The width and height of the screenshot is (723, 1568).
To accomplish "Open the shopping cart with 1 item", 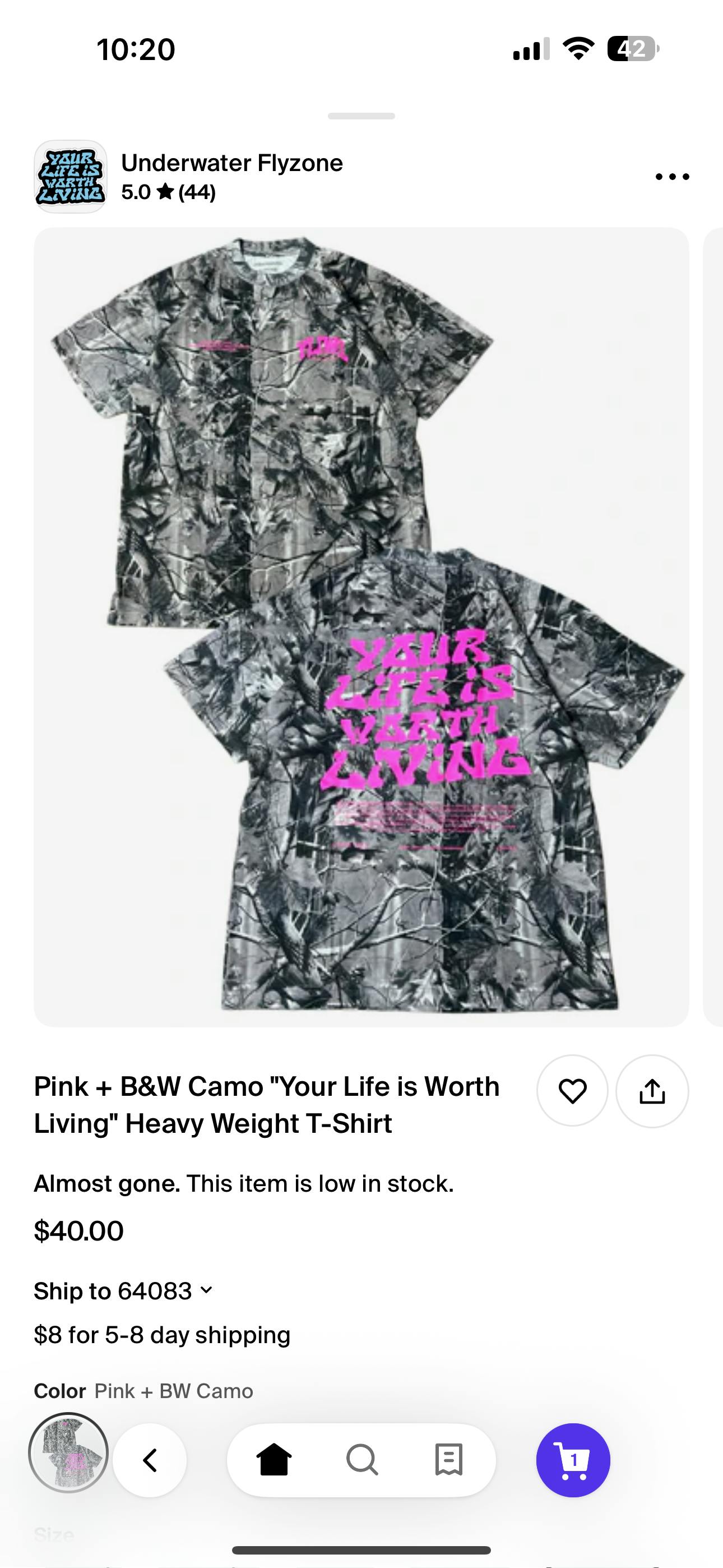I will point(573,1460).
